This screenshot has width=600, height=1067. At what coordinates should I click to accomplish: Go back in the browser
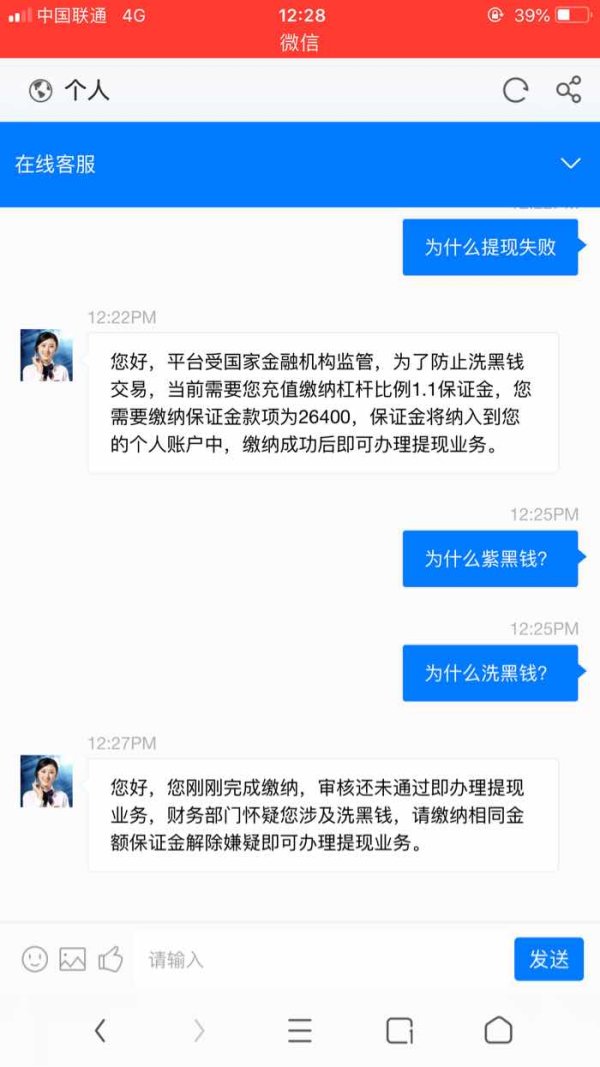pos(100,1030)
